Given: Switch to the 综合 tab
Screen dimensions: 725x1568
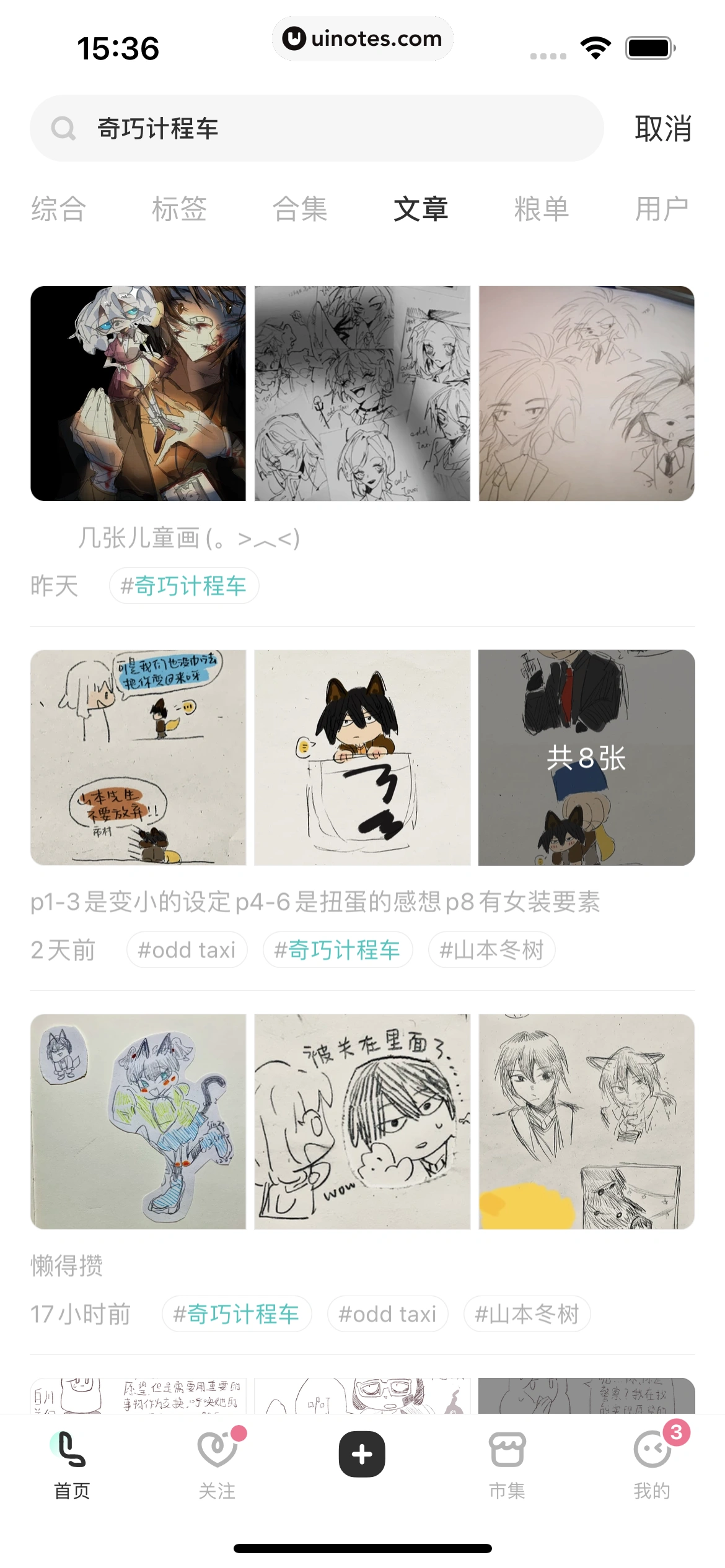Looking at the screenshot, I should click(x=58, y=209).
